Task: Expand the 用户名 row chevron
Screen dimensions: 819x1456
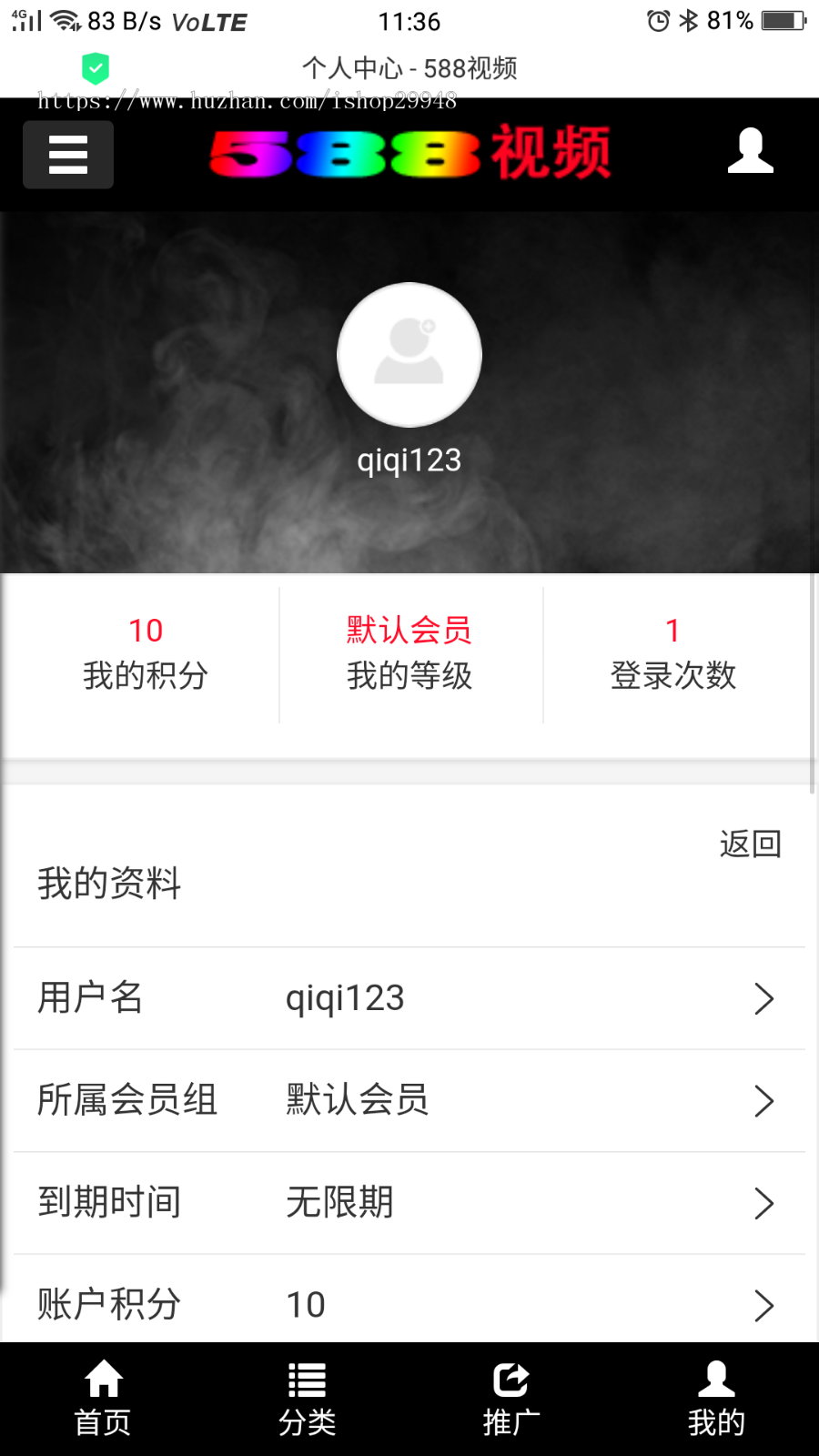Action: [764, 998]
